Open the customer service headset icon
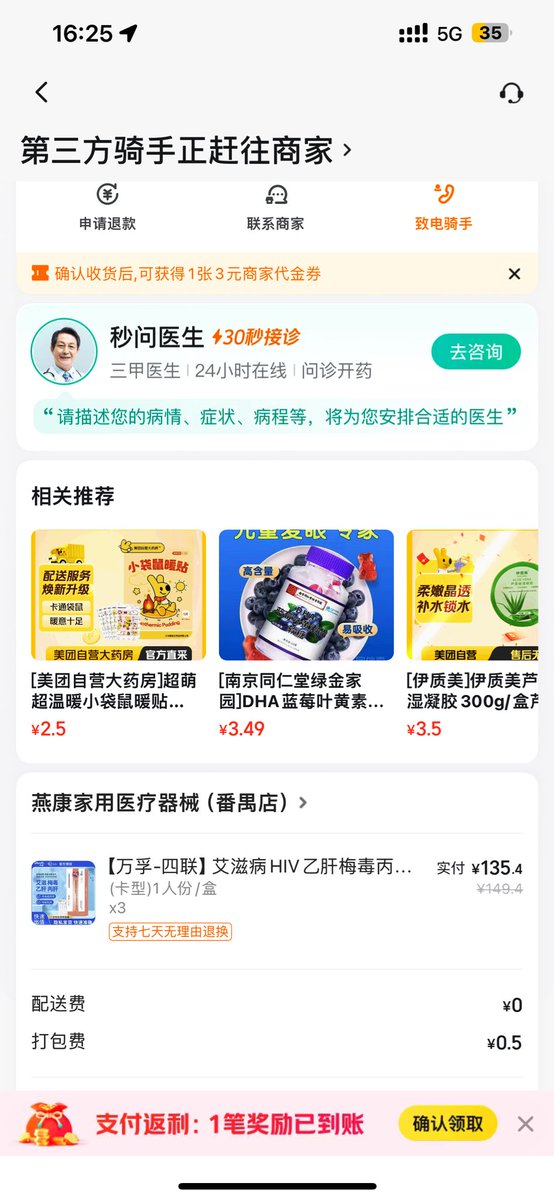Image resolution: width=554 pixels, height=1200 pixels. (511, 93)
